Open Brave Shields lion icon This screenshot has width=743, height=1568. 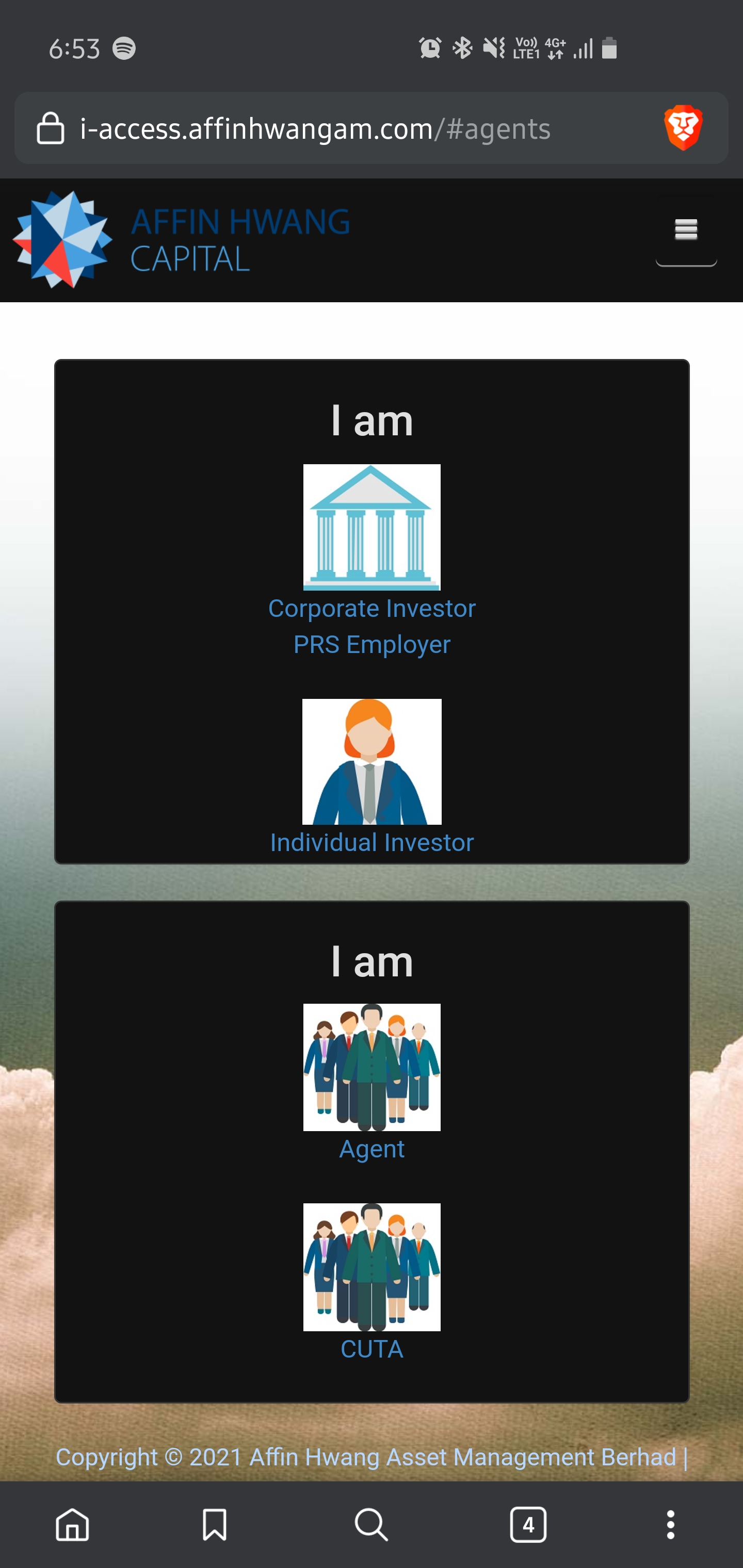(x=683, y=128)
